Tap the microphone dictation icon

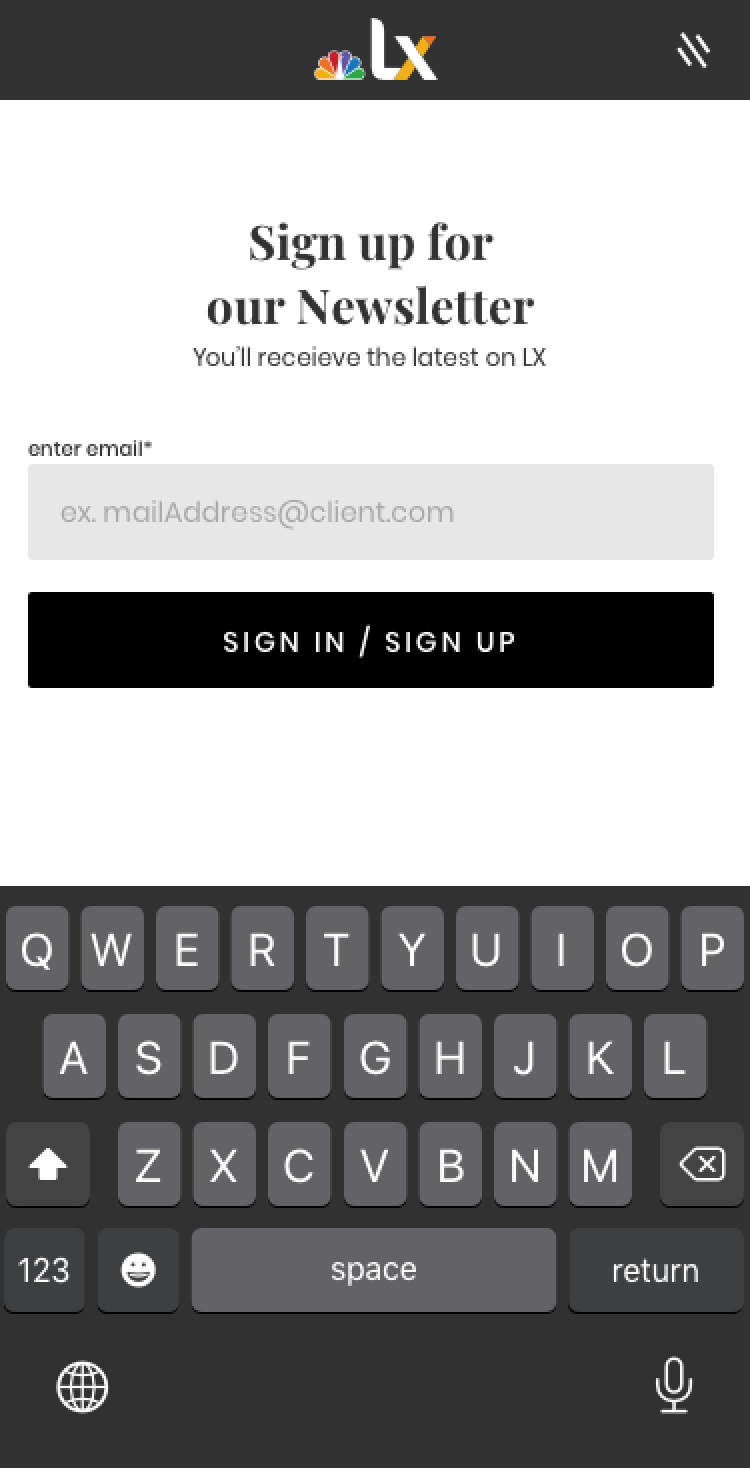[674, 1385]
